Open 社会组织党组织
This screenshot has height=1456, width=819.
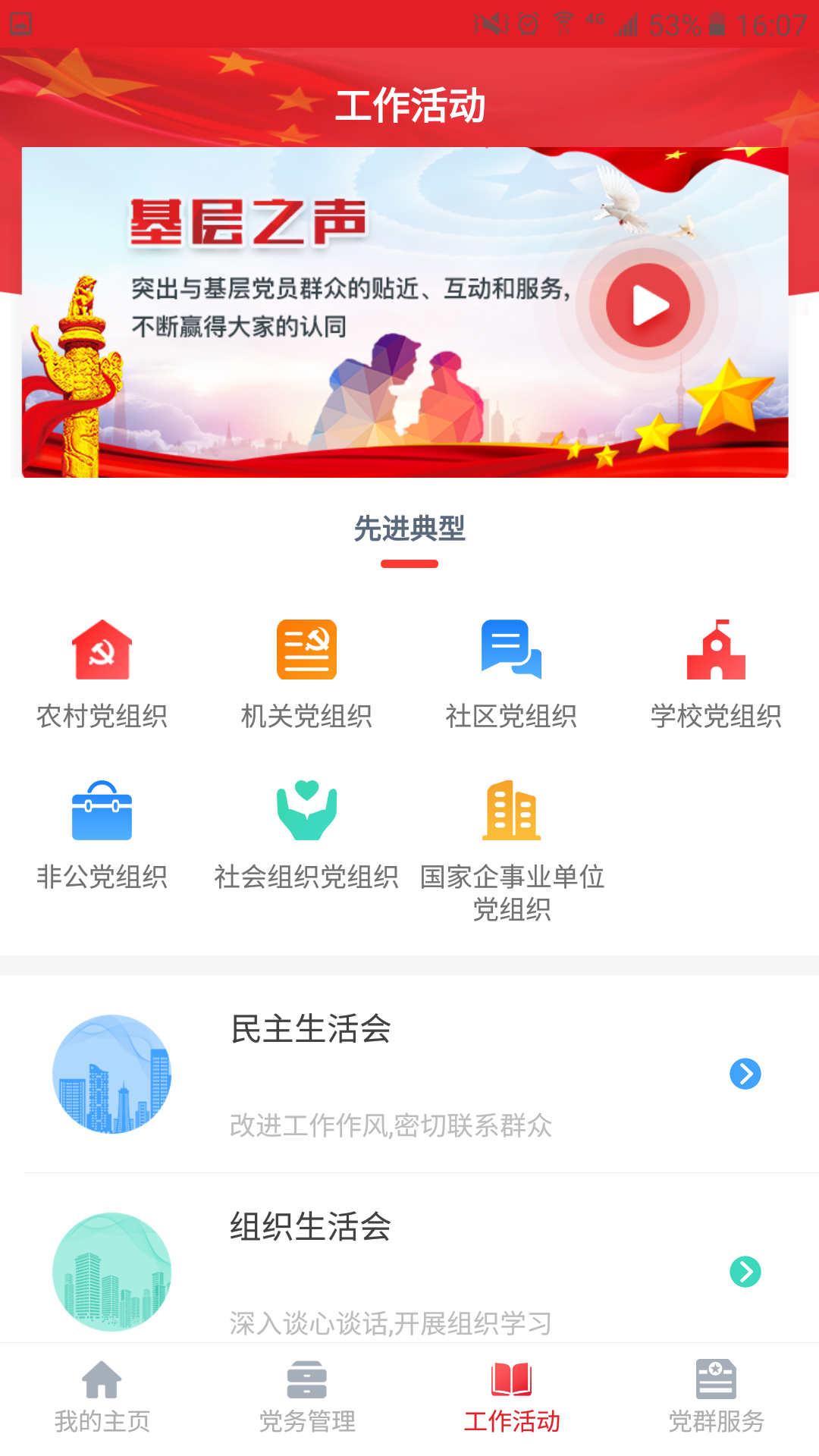(x=306, y=833)
